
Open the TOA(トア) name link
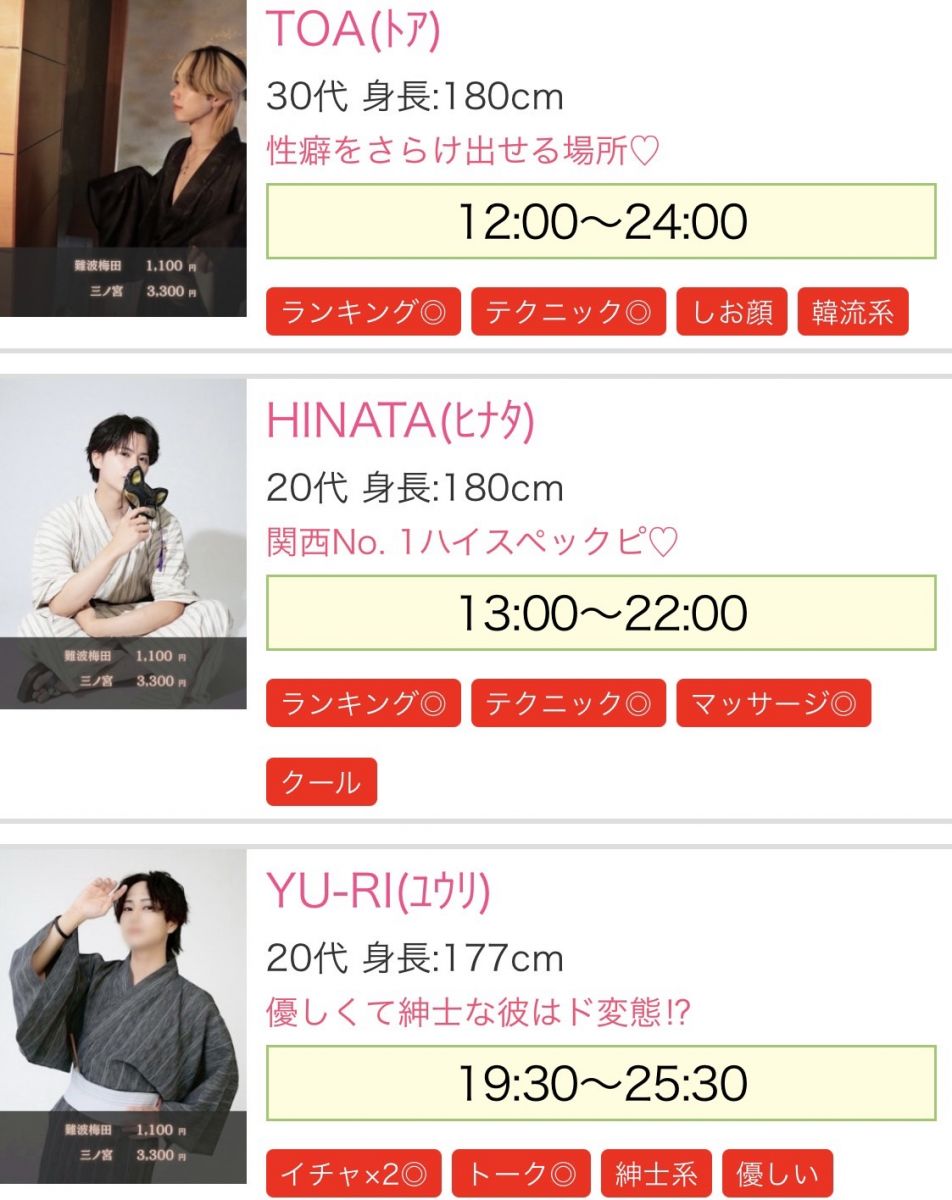point(353,31)
